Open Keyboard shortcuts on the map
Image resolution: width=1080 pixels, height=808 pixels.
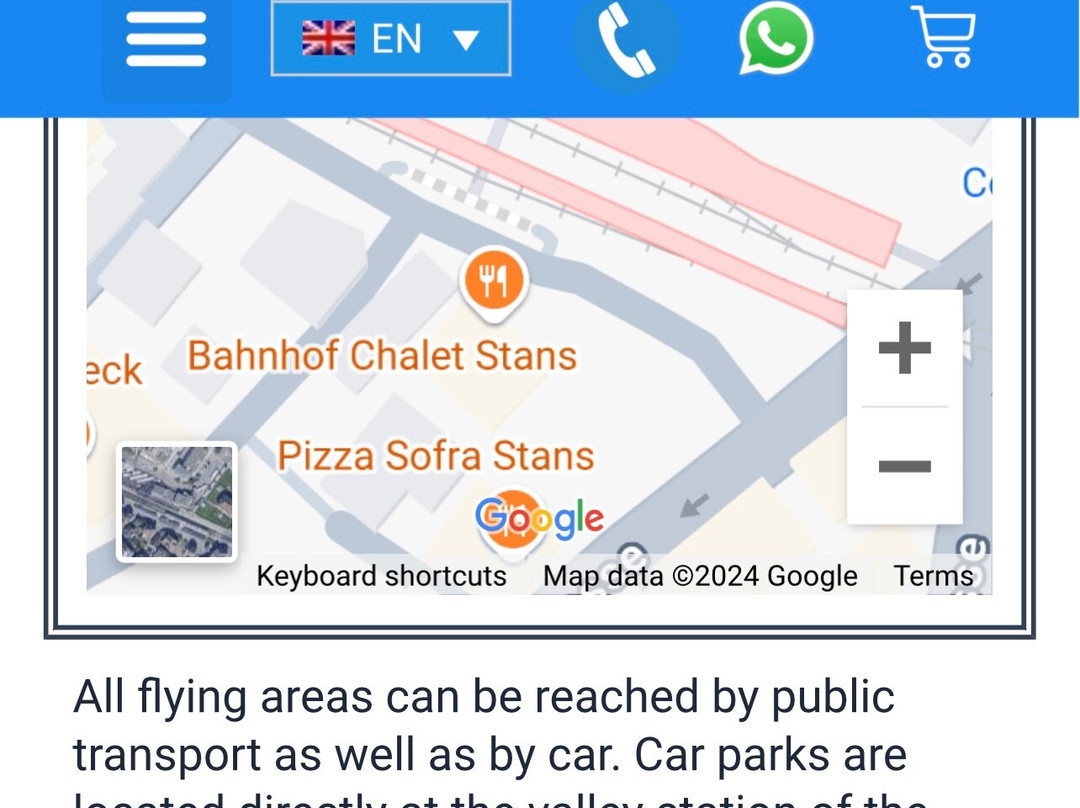(381, 576)
